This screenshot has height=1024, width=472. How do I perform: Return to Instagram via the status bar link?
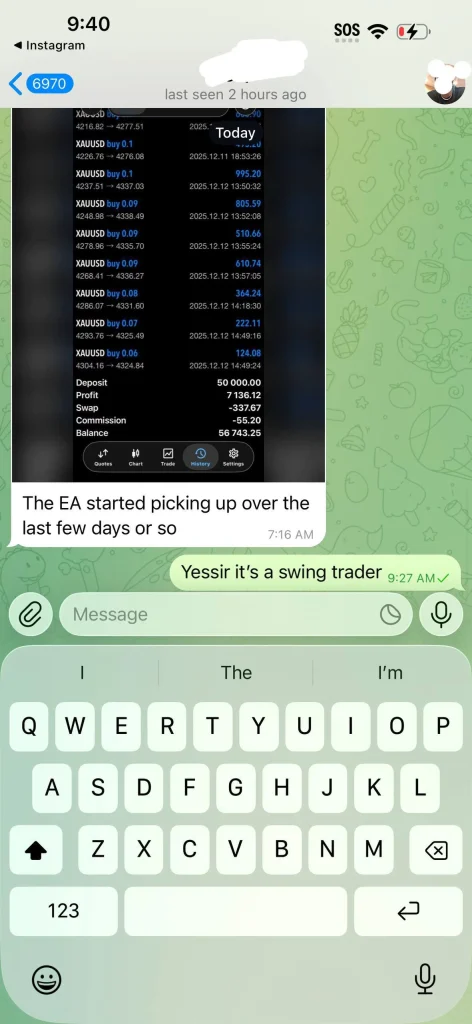[x=50, y=46]
